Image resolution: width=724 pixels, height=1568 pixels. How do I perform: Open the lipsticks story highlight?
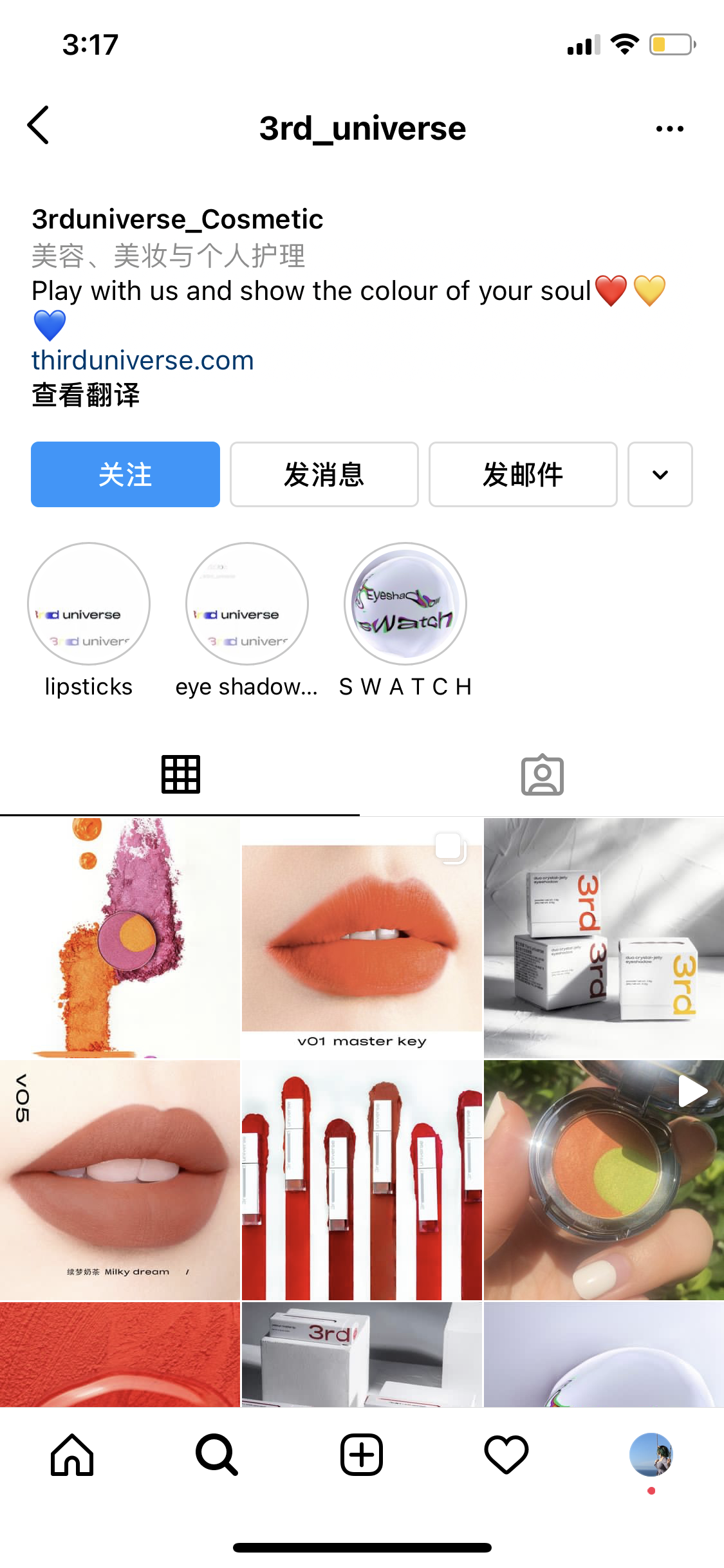89,604
